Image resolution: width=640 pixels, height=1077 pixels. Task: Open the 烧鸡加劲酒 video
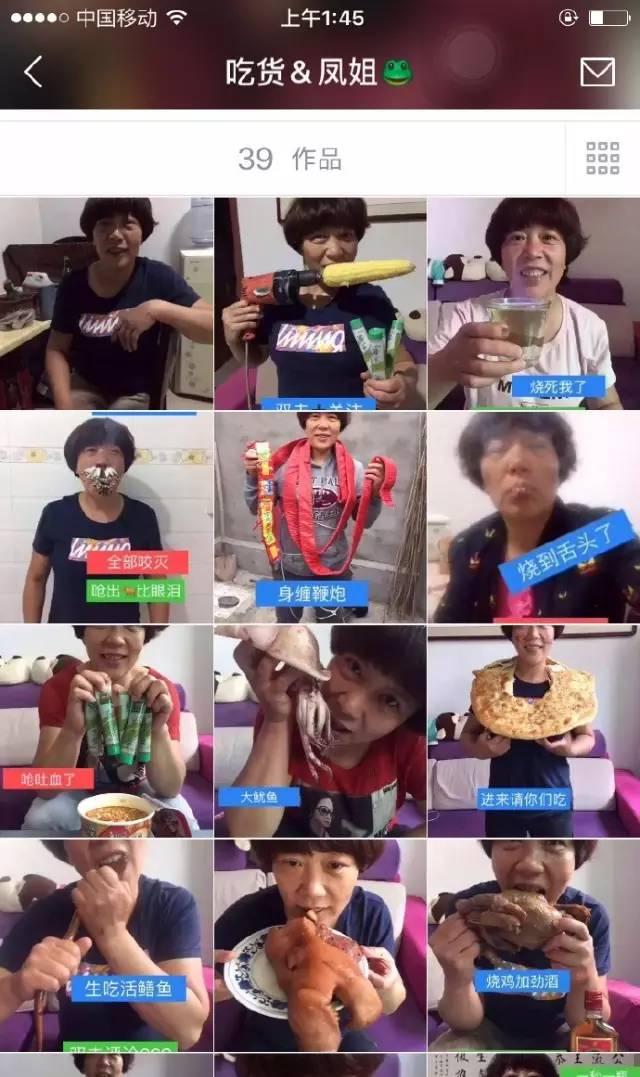click(533, 945)
